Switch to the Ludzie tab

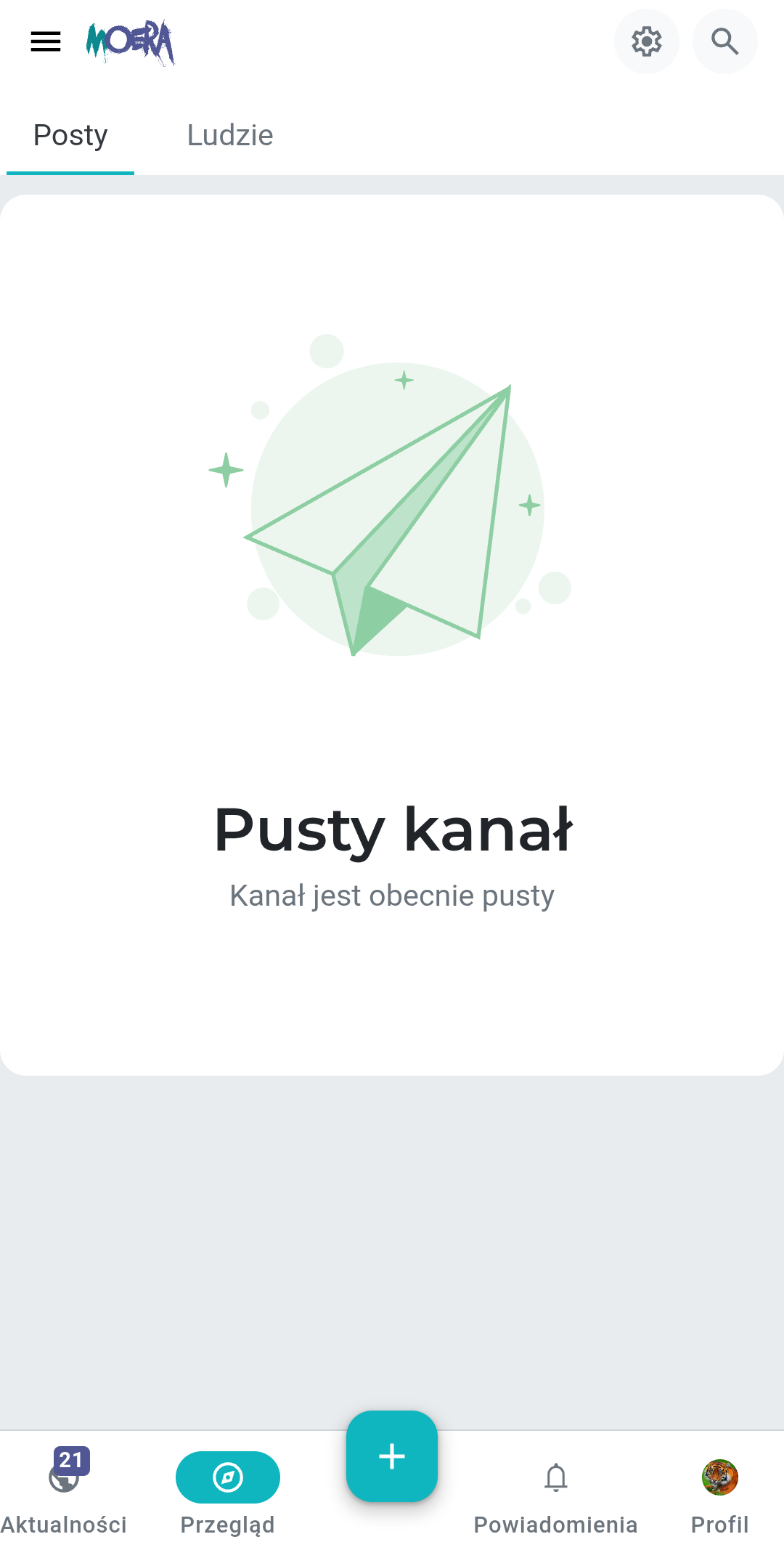tap(229, 135)
